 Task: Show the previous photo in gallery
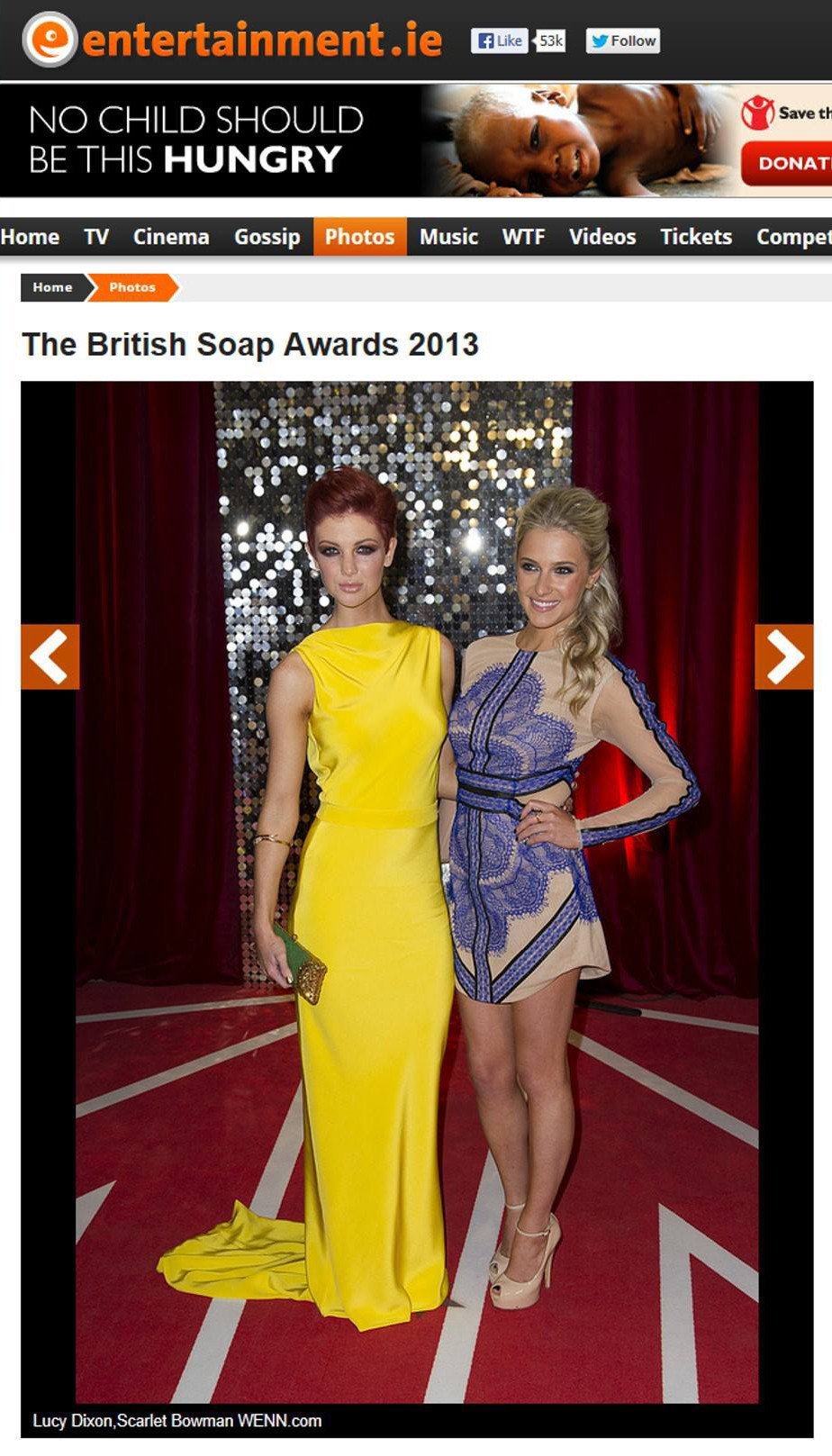click(x=50, y=656)
